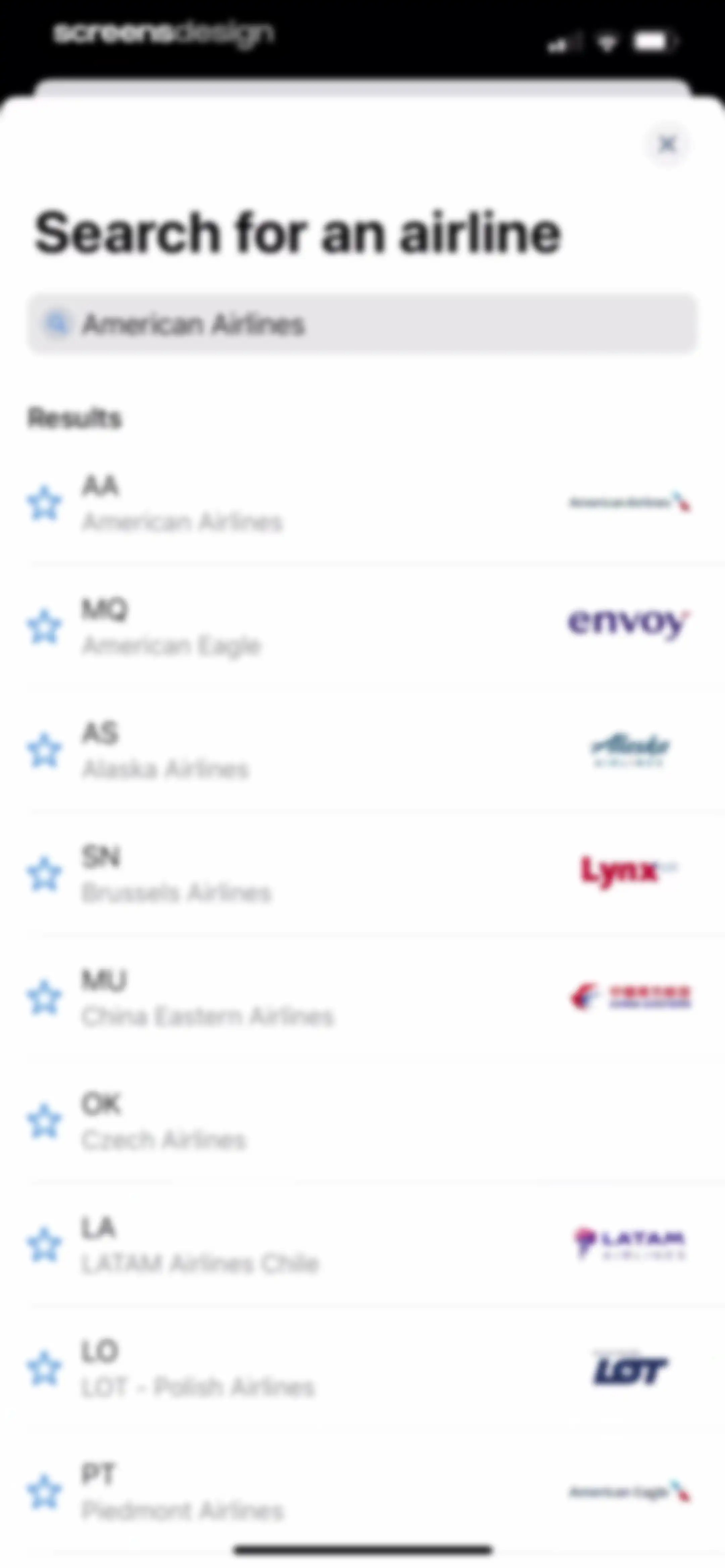This screenshot has width=725, height=1568.
Task: Tap the airline search field
Action: tap(362, 324)
